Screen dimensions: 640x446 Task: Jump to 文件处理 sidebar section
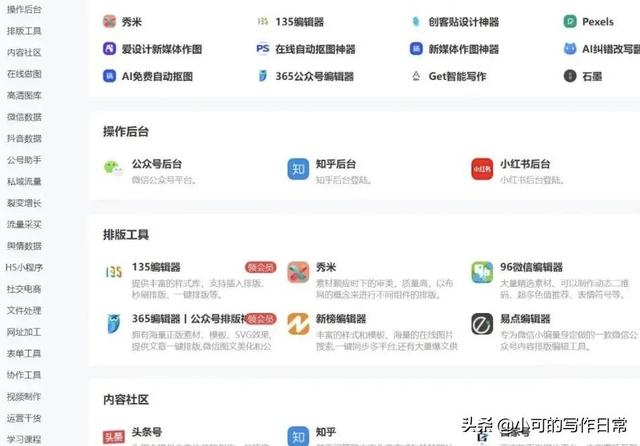(24, 310)
